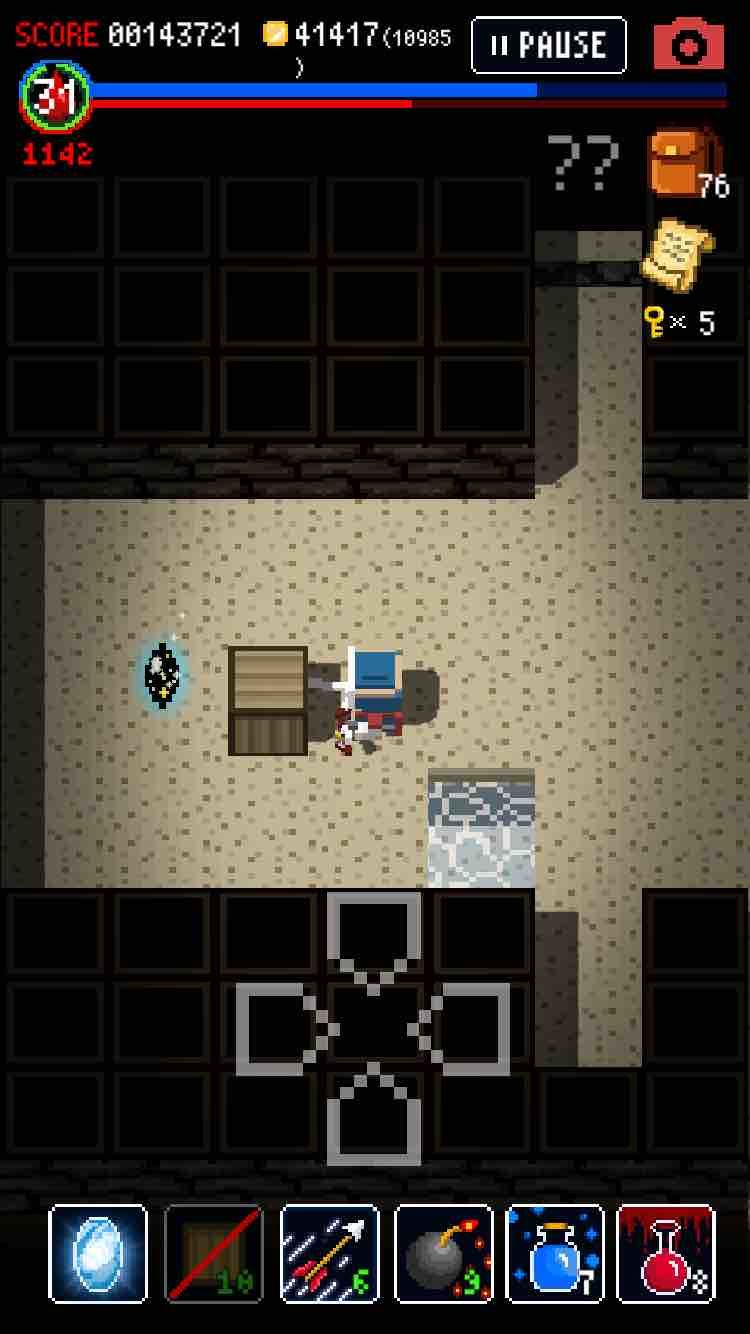Open the wooden chest near the player
The height and width of the screenshot is (1334, 750).
point(268,700)
